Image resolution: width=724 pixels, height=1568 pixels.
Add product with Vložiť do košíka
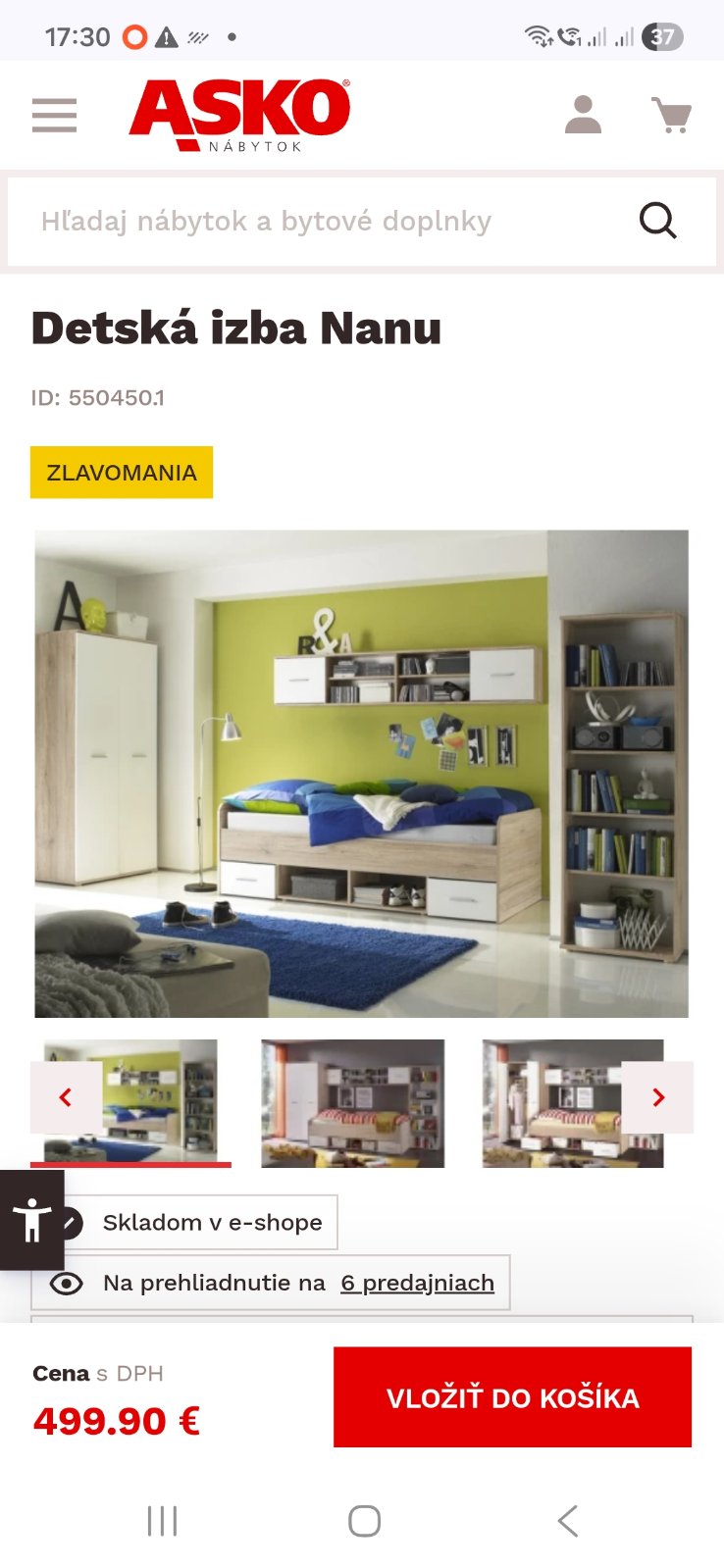point(512,1397)
